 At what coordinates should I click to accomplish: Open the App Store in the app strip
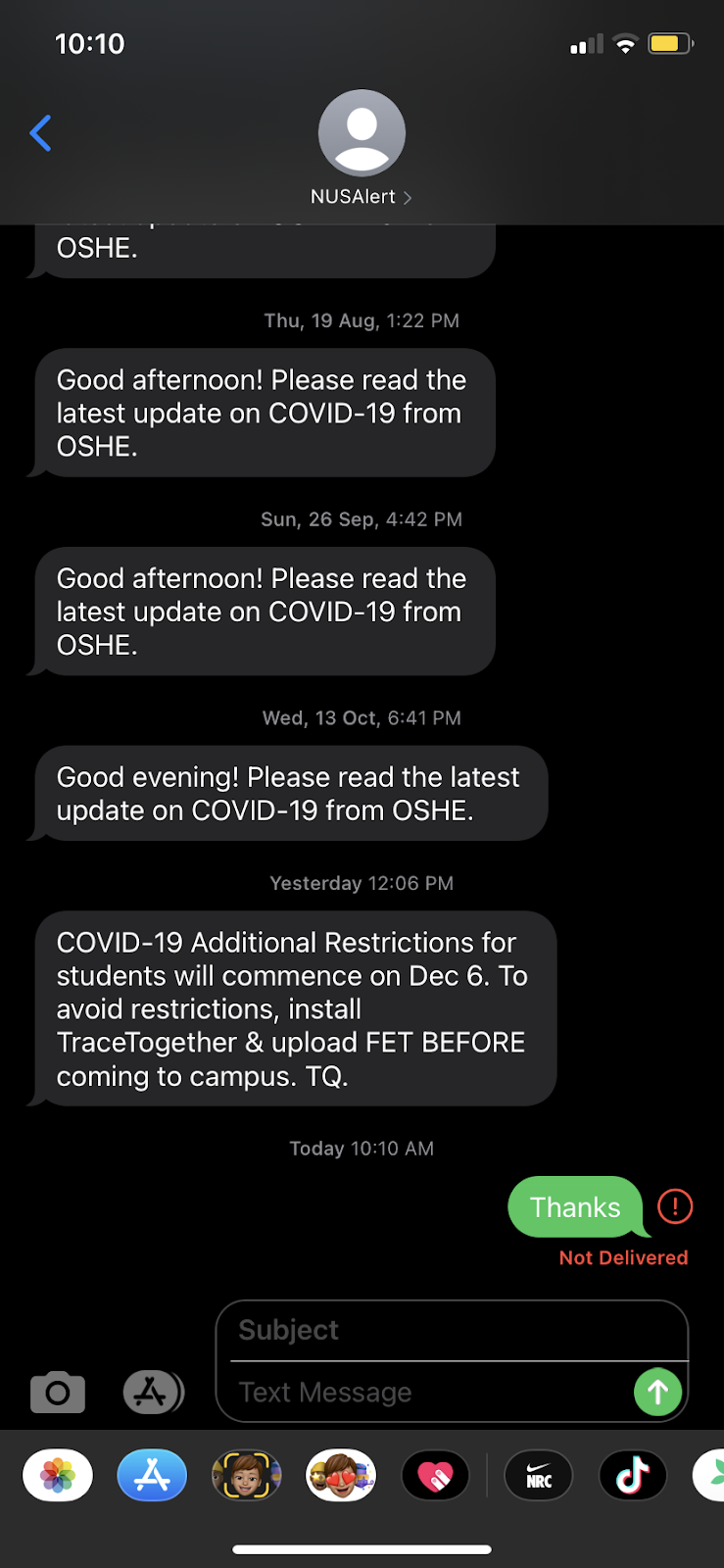tap(152, 1475)
